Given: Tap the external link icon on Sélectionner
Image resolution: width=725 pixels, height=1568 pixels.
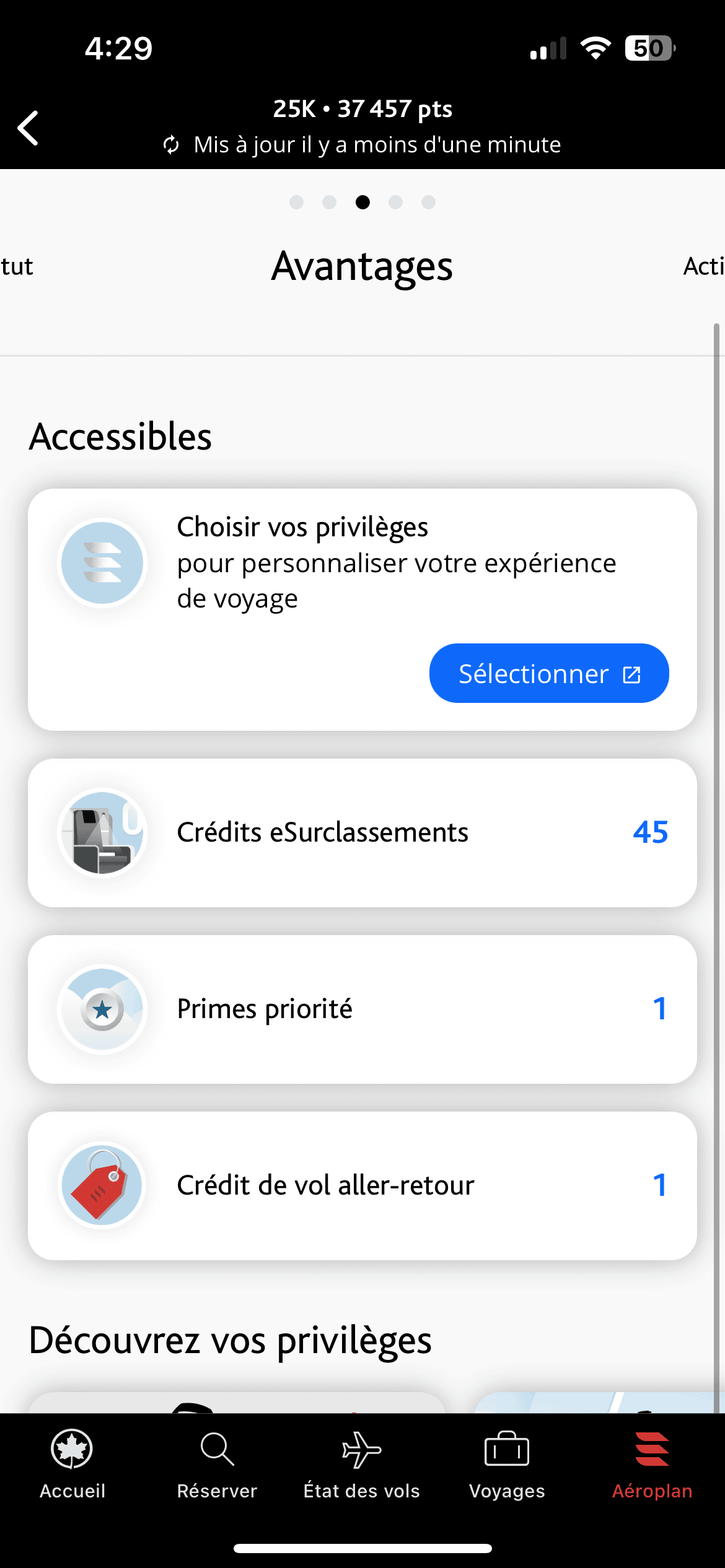Looking at the screenshot, I should click(631, 674).
